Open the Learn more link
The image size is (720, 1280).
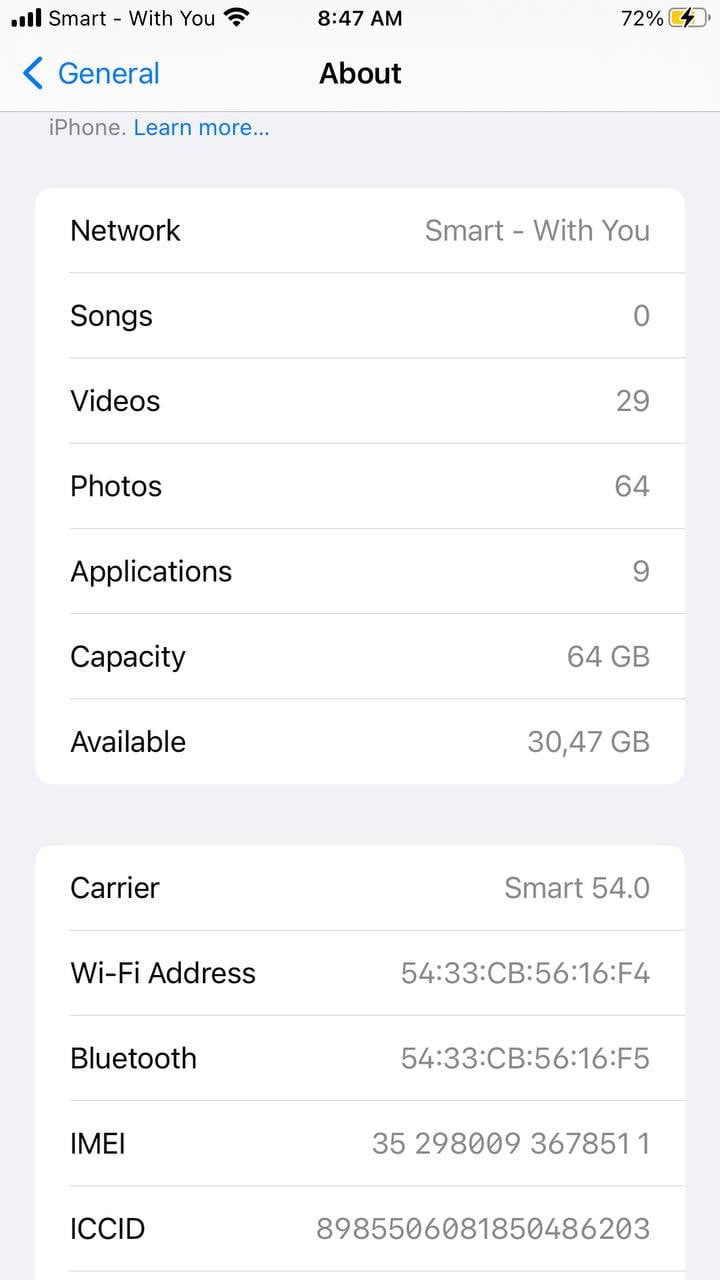pyautogui.click(x=201, y=128)
